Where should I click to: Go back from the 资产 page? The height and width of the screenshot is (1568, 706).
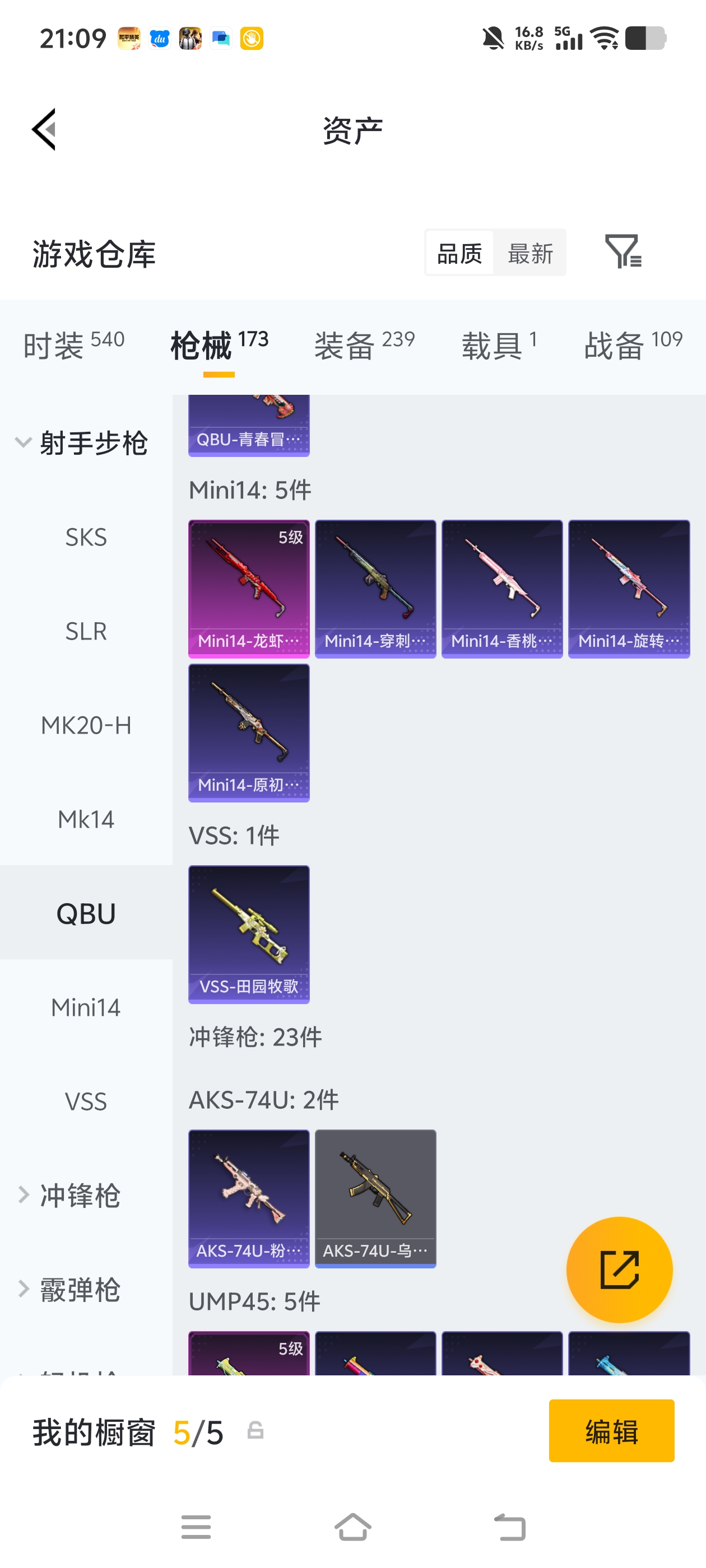(x=44, y=129)
